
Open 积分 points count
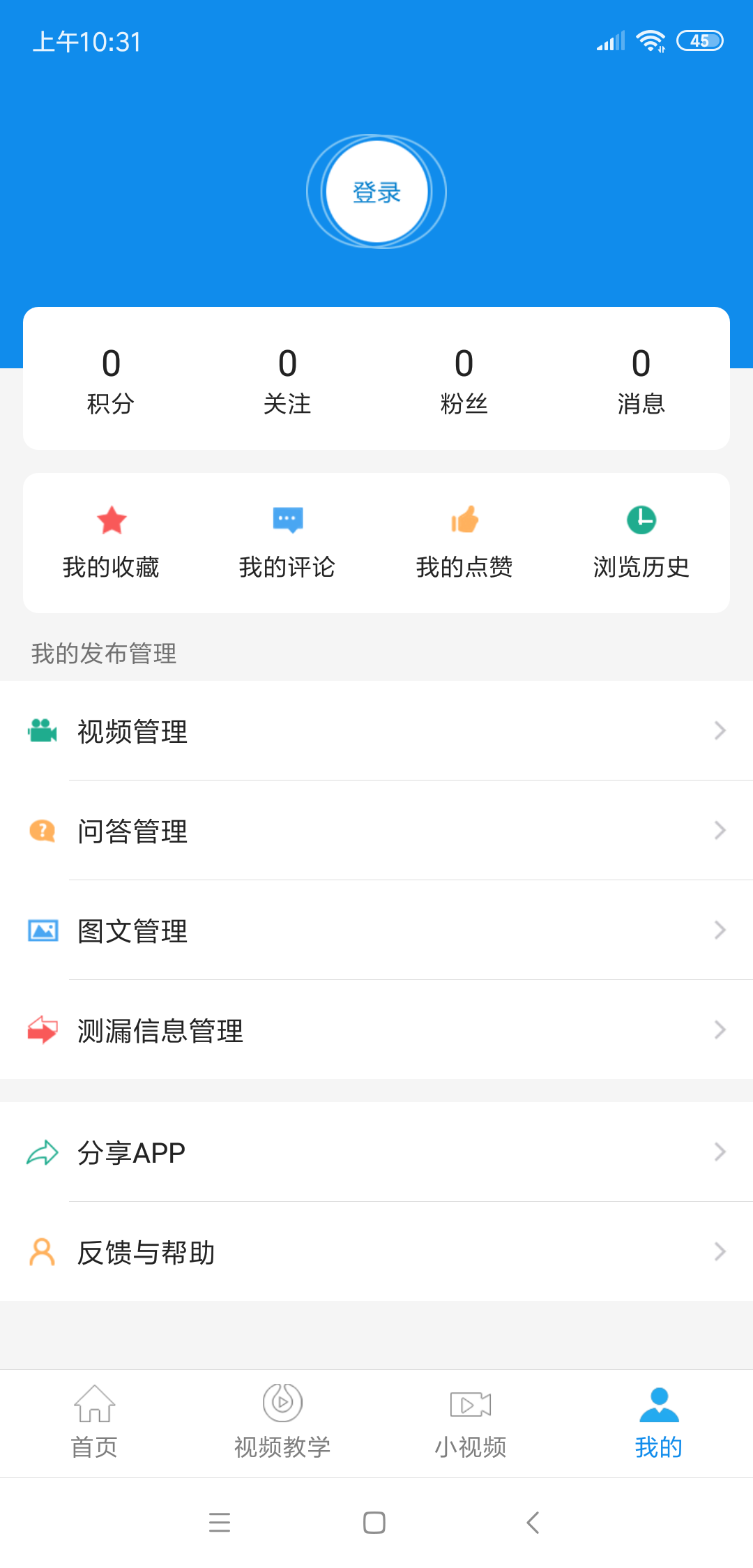111,381
